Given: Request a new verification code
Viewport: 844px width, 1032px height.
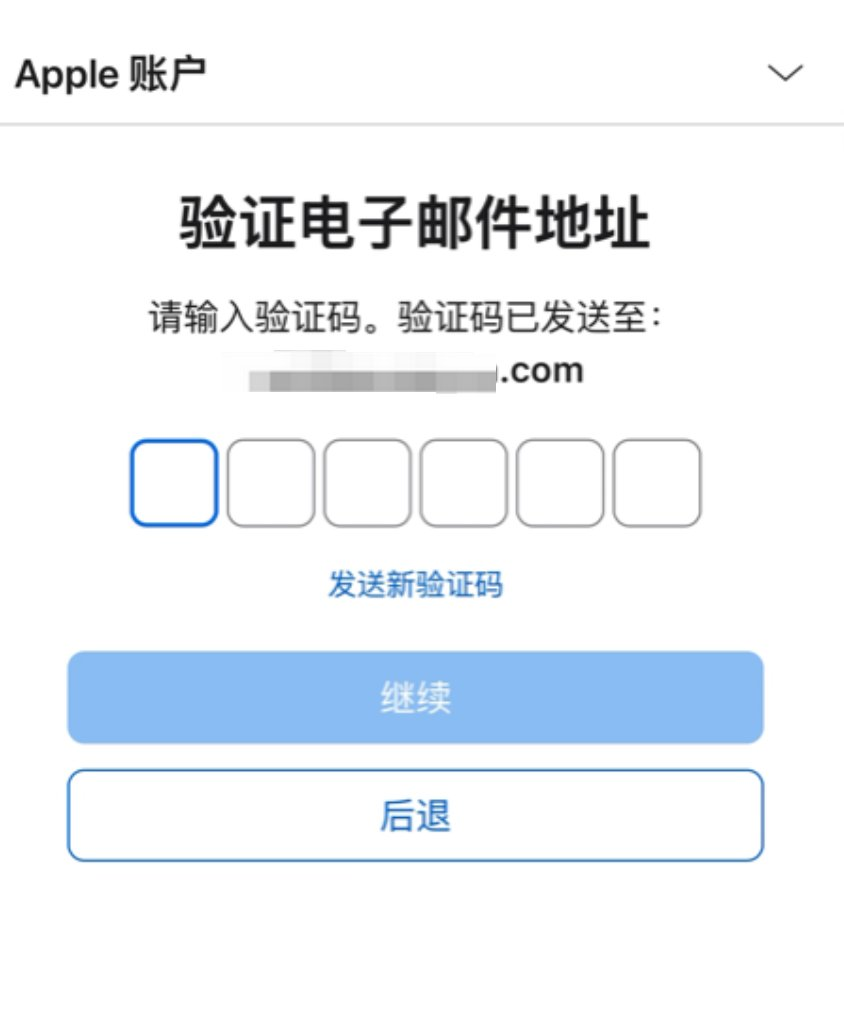Looking at the screenshot, I should [x=414, y=587].
